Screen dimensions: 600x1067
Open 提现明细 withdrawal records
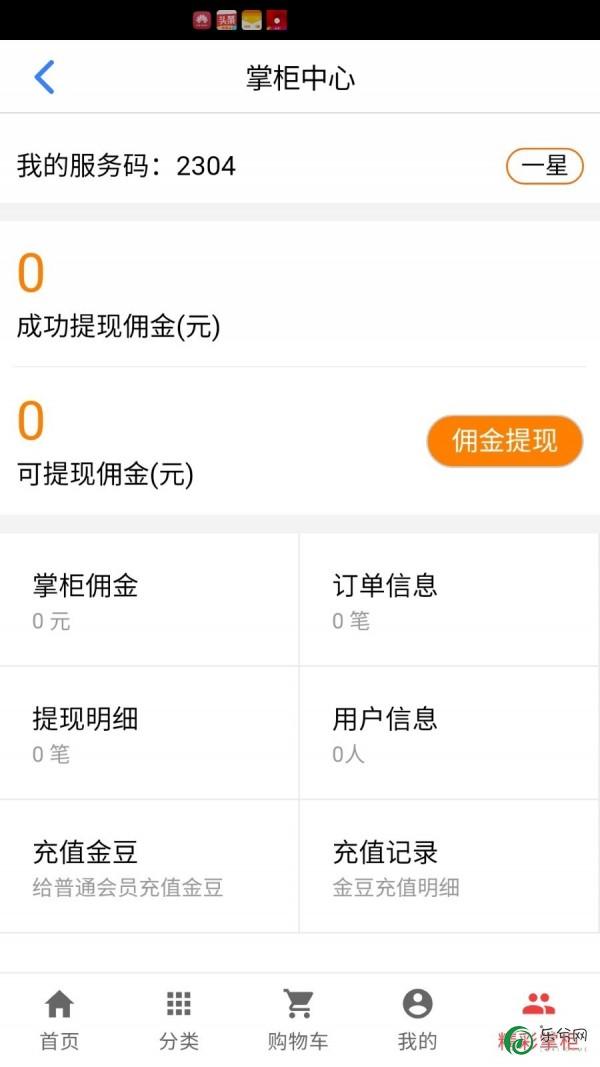149,733
